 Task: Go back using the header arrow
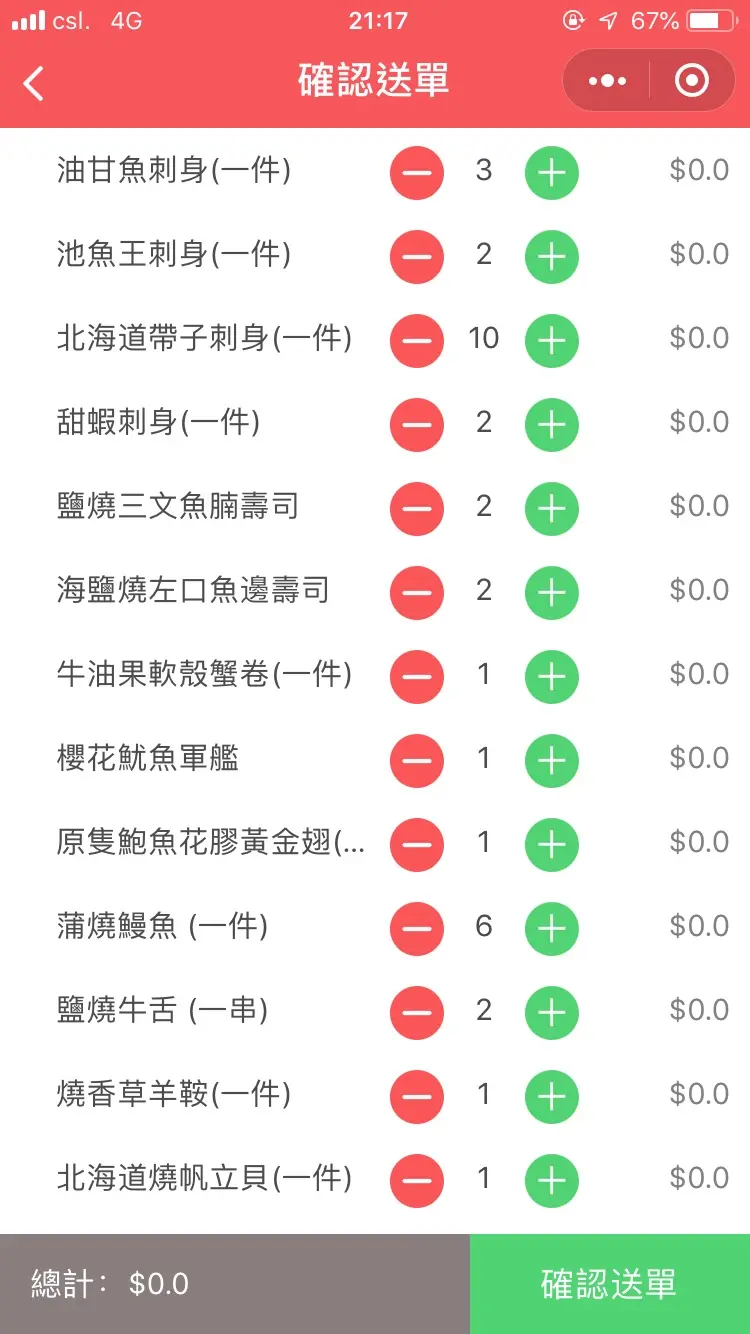[x=34, y=82]
